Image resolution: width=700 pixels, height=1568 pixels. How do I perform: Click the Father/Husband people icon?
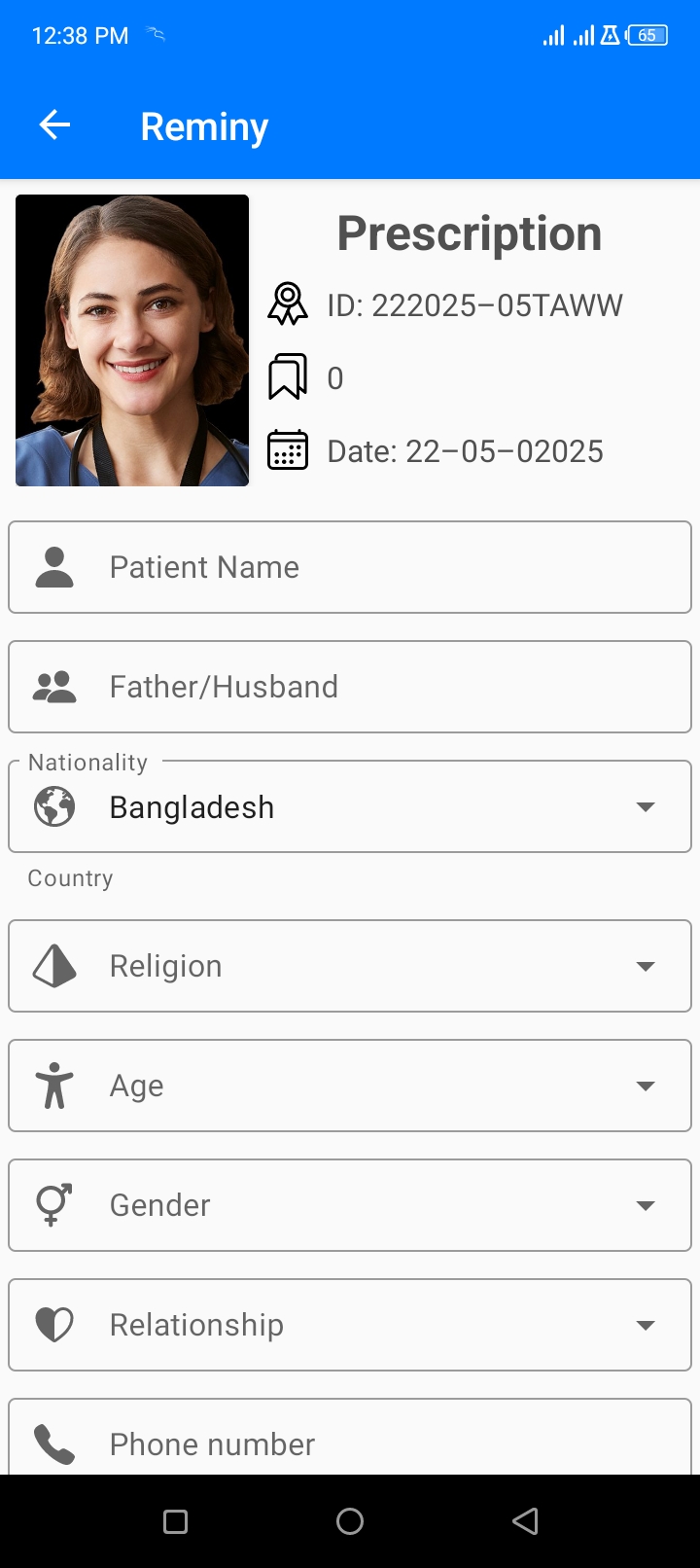click(x=54, y=687)
